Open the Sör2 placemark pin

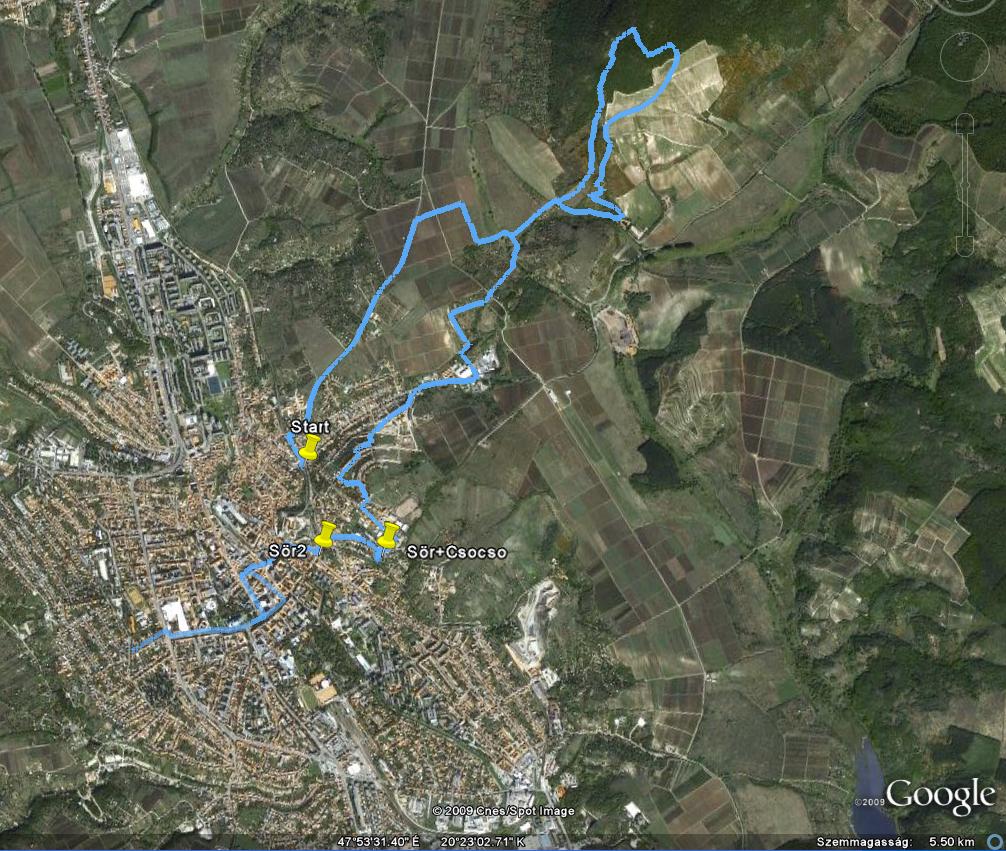pos(325,535)
